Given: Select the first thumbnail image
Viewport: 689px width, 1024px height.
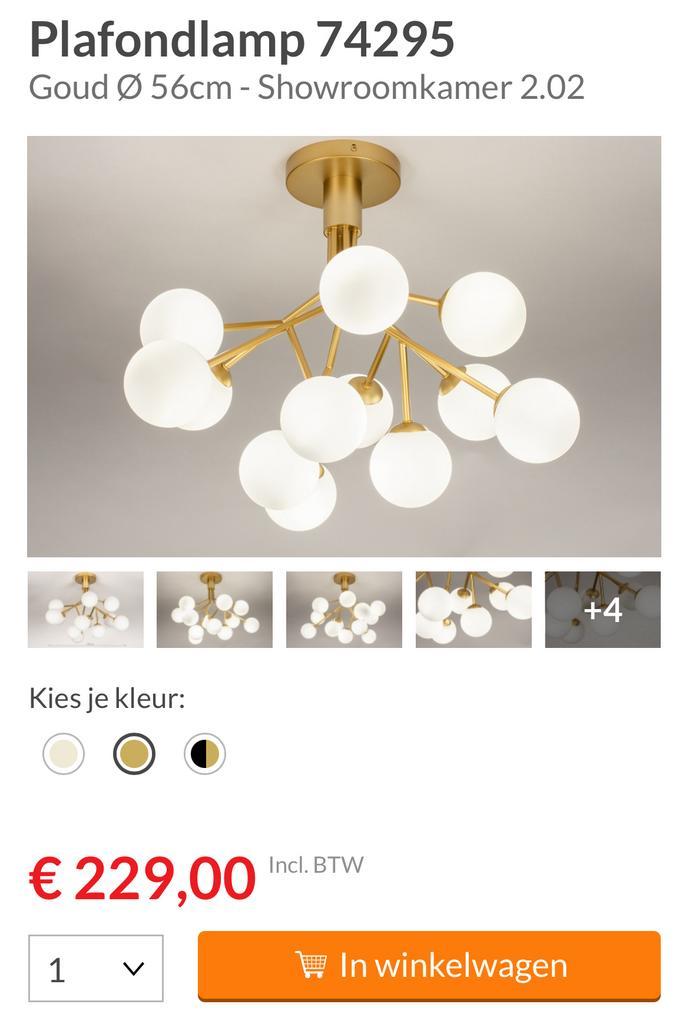Looking at the screenshot, I should click(86, 609).
